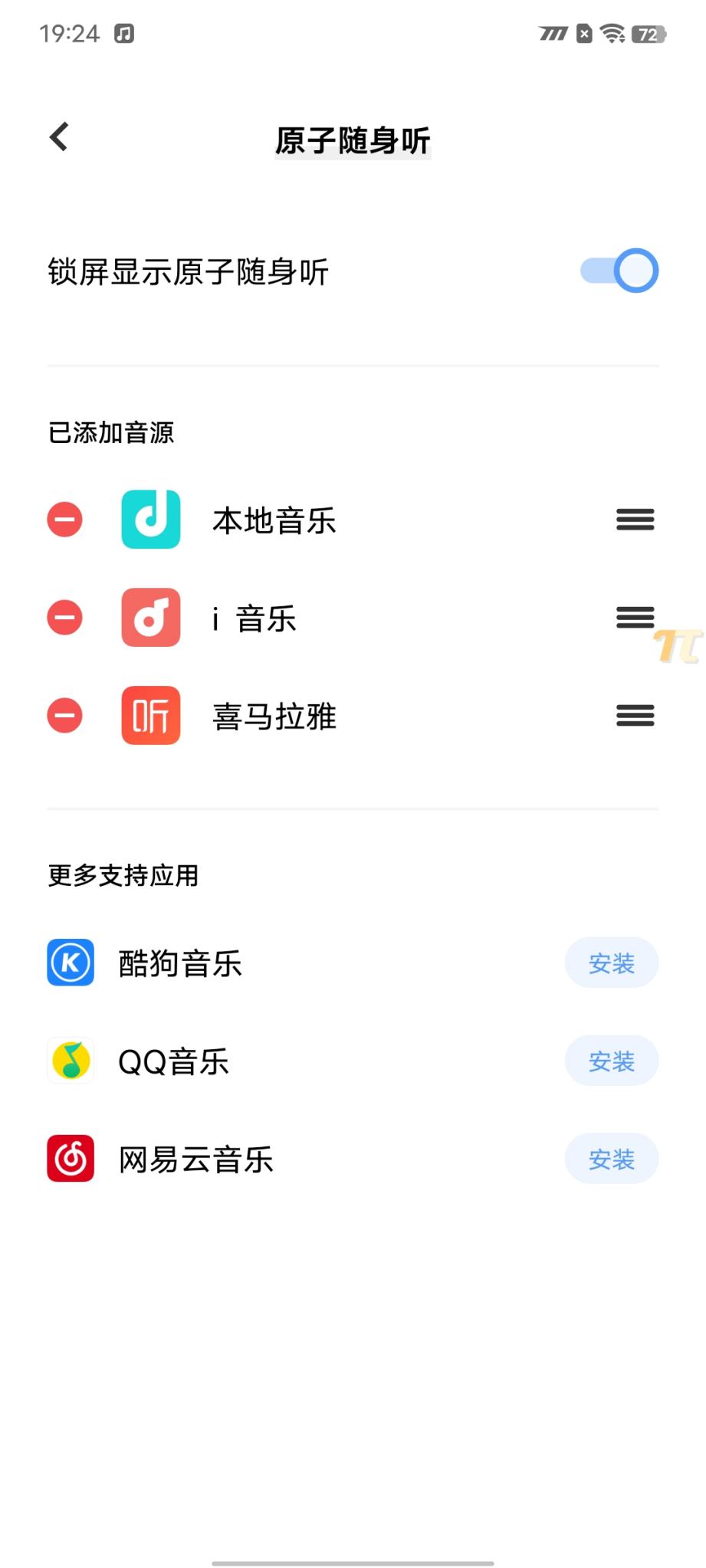
Task: Tap the back arrow to exit
Action: click(x=57, y=136)
